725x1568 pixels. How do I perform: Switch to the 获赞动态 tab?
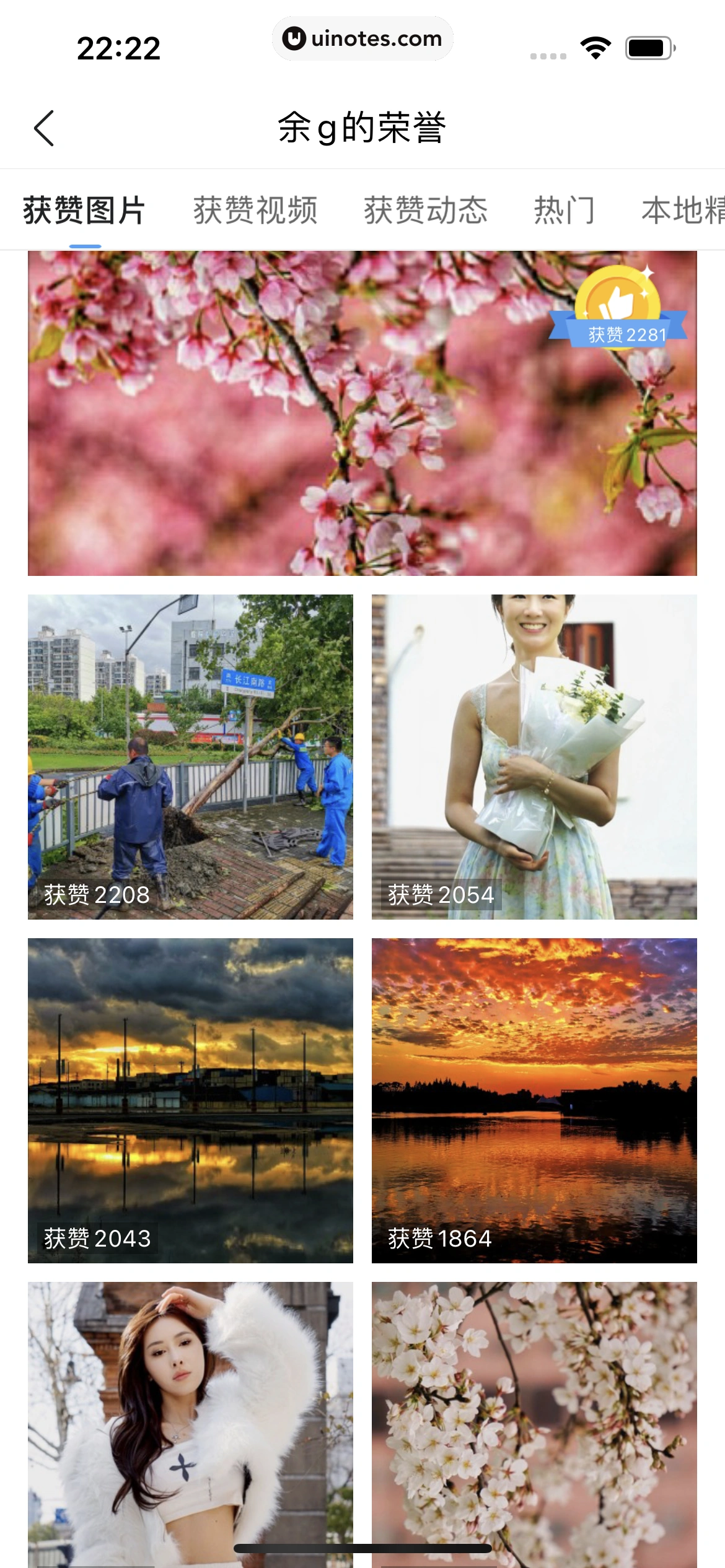point(426,211)
